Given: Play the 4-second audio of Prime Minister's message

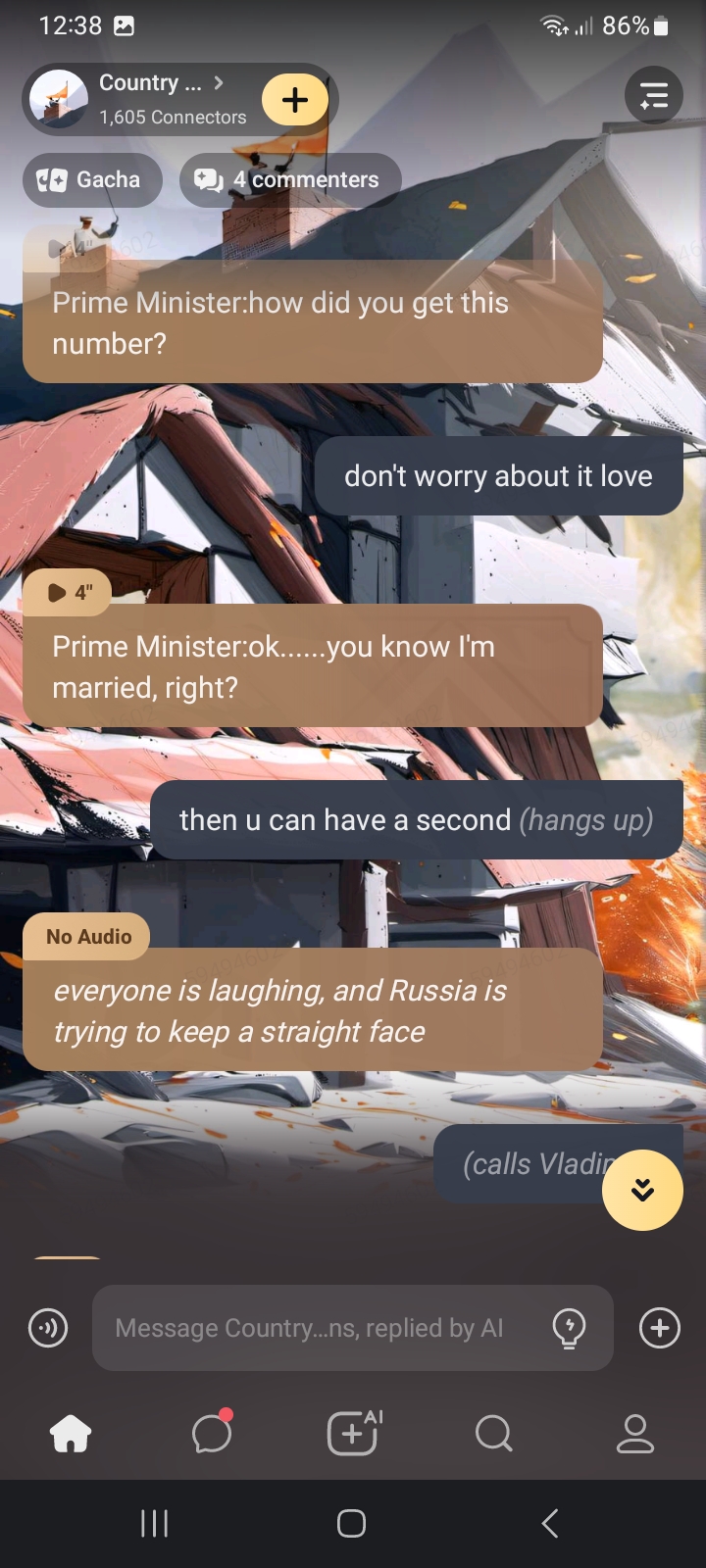Looking at the screenshot, I should pyautogui.click(x=67, y=592).
